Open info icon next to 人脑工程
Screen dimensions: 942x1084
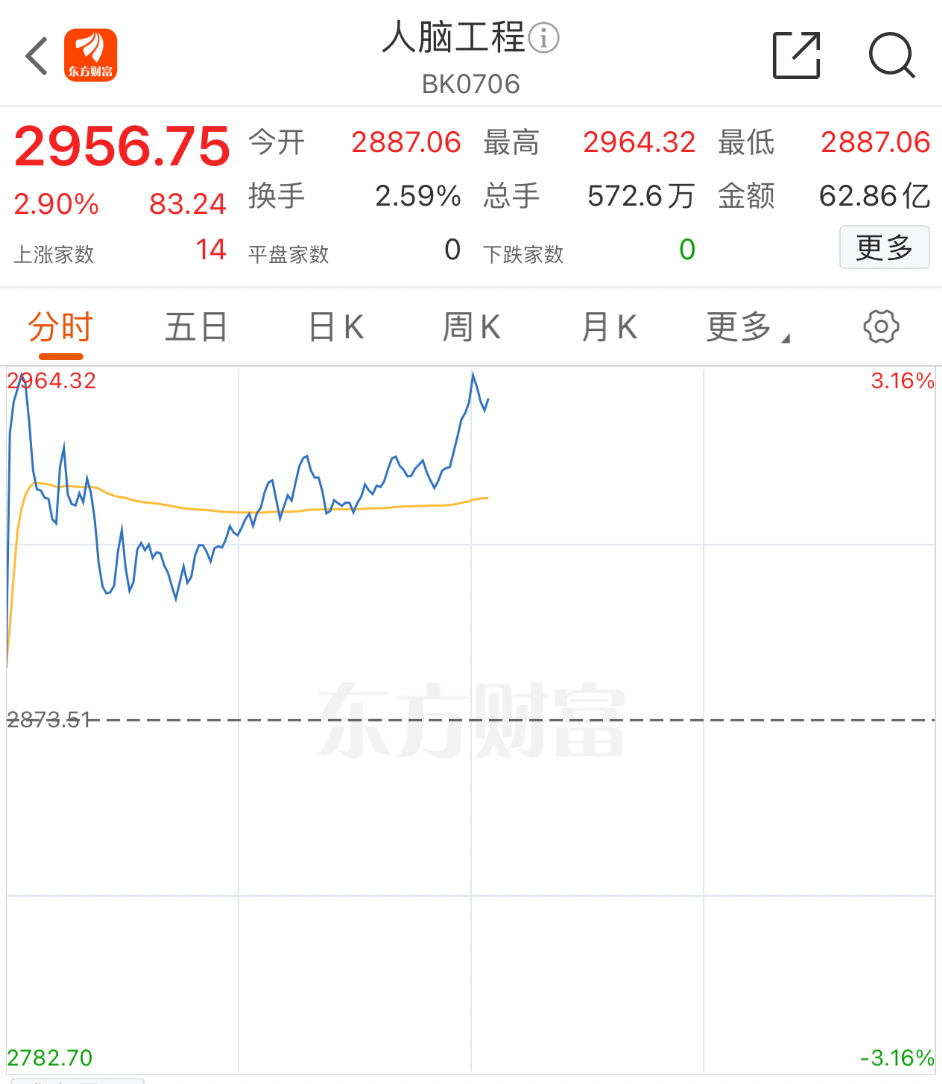(544, 38)
